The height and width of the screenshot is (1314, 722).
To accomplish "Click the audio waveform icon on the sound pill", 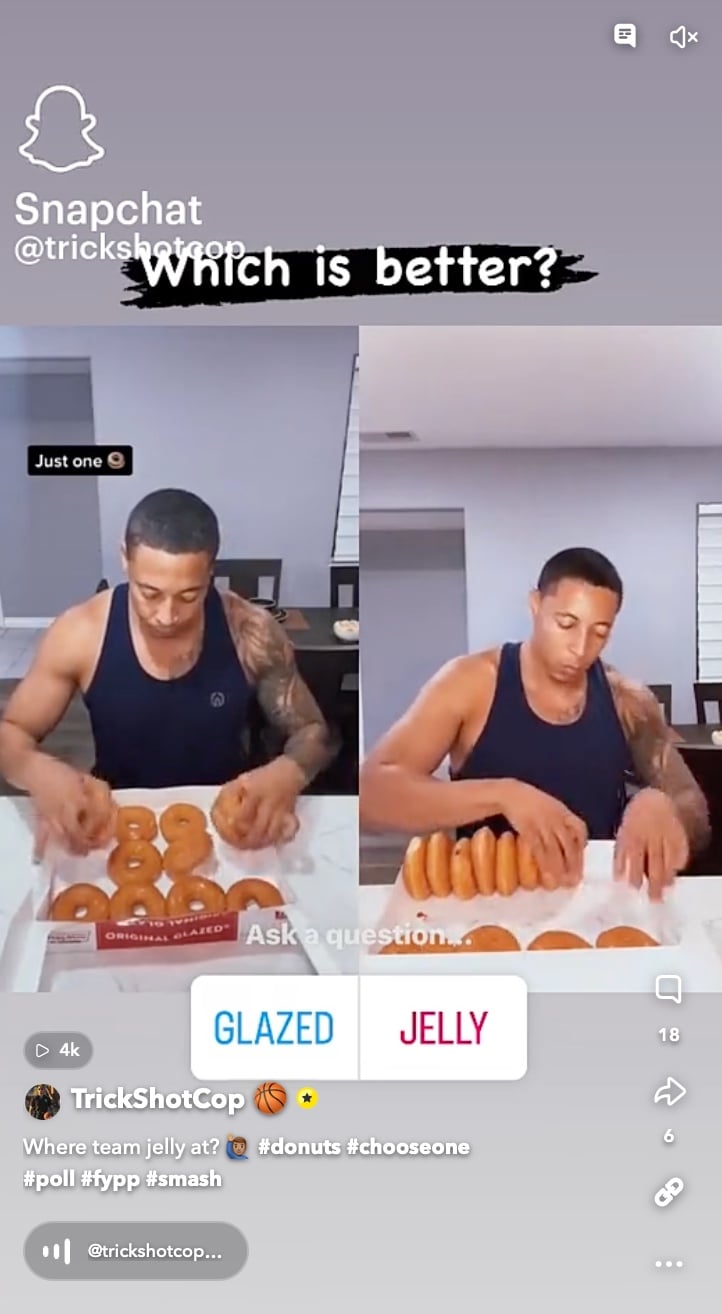I will pyautogui.click(x=56, y=1250).
